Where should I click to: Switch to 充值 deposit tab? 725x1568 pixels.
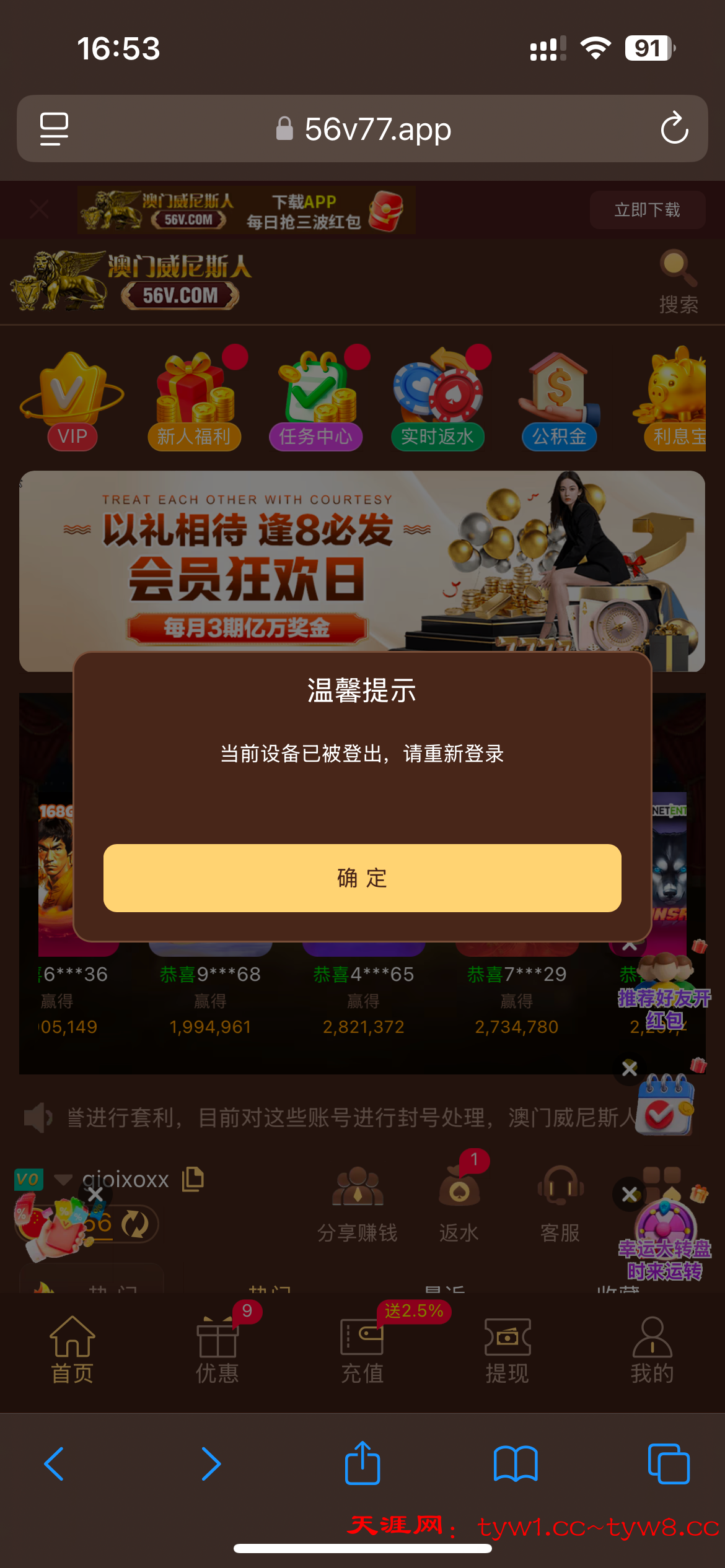[x=362, y=1350]
